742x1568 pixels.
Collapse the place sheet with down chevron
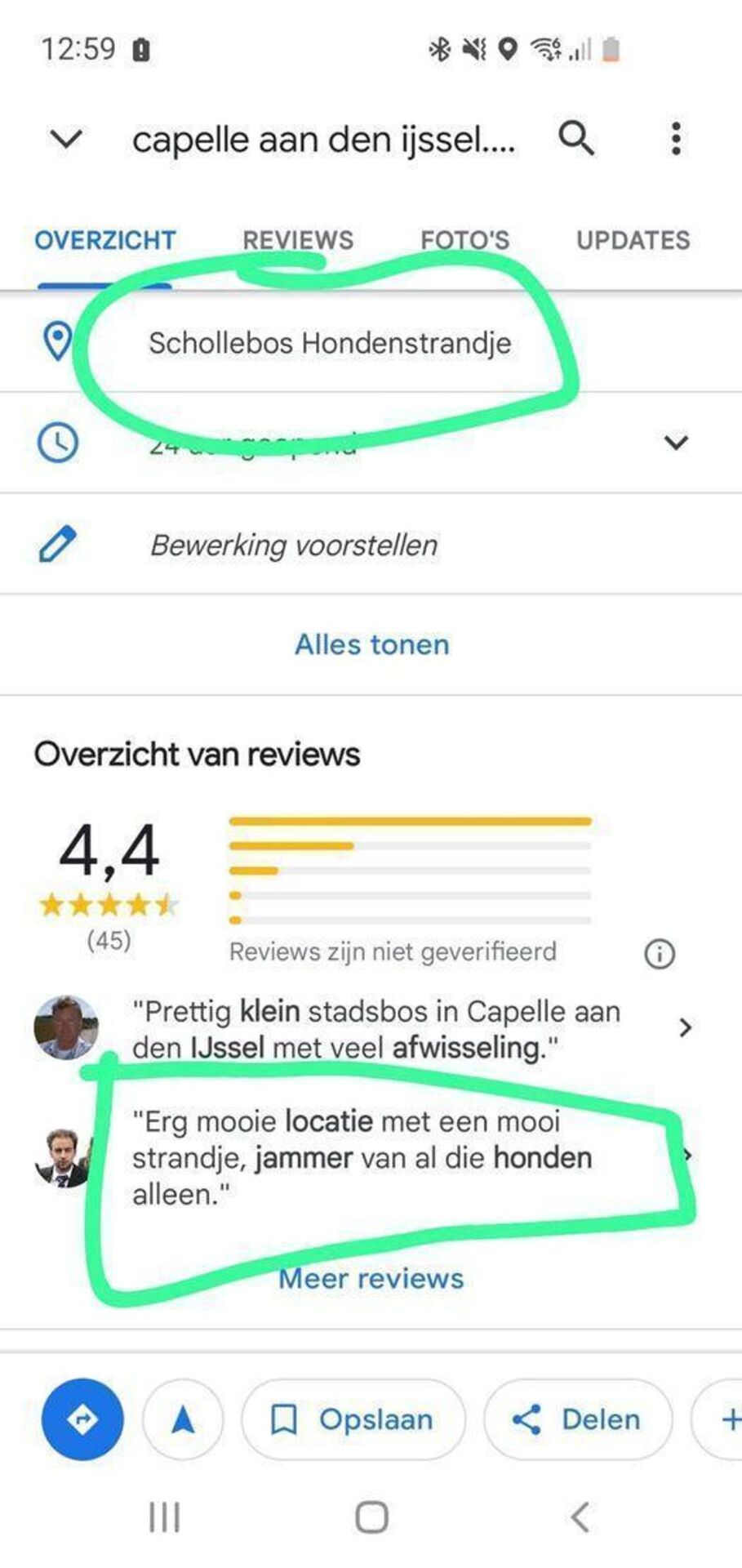click(x=66, y=139)
